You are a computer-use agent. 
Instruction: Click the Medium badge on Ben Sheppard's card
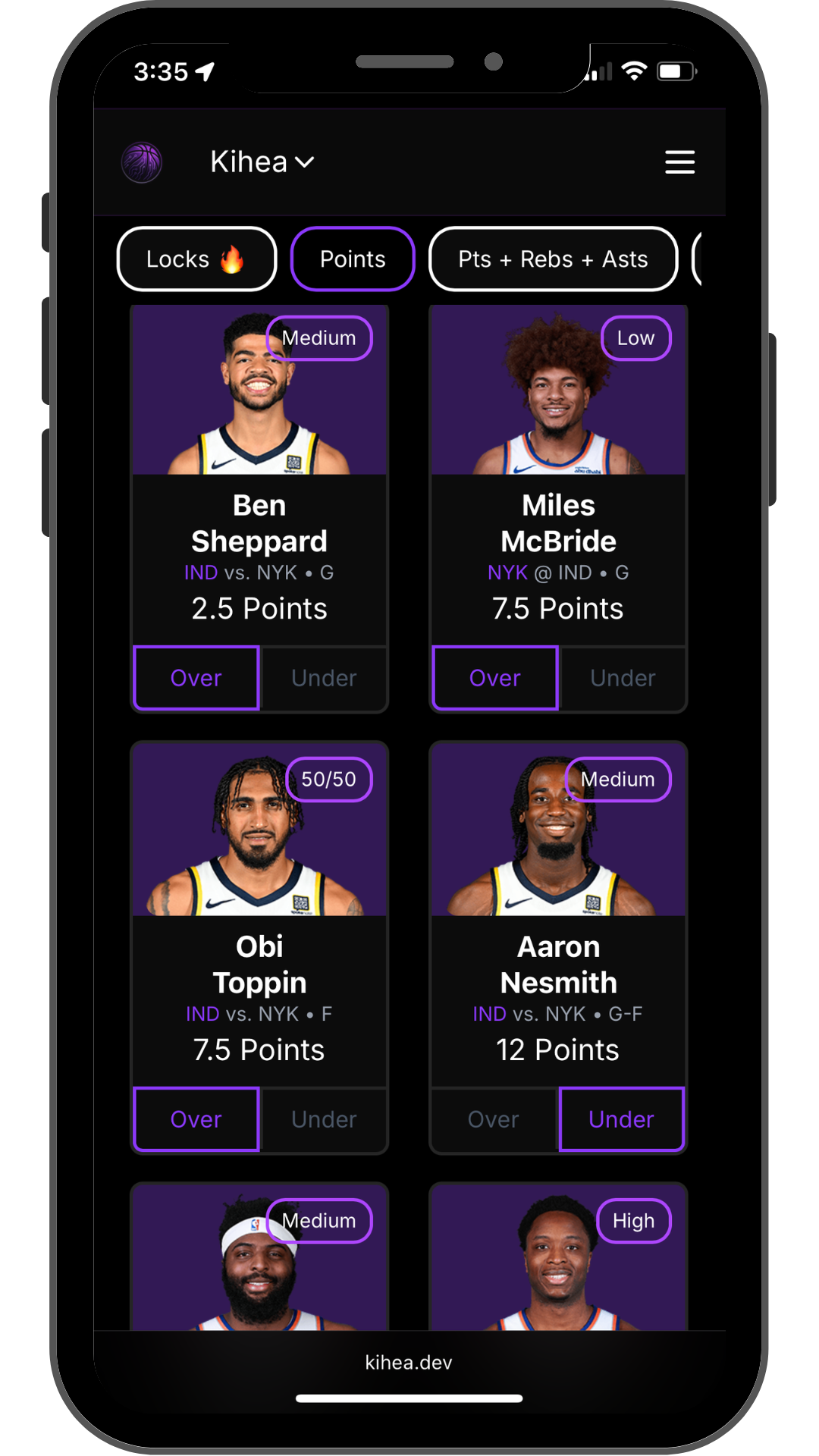point(319,338)
